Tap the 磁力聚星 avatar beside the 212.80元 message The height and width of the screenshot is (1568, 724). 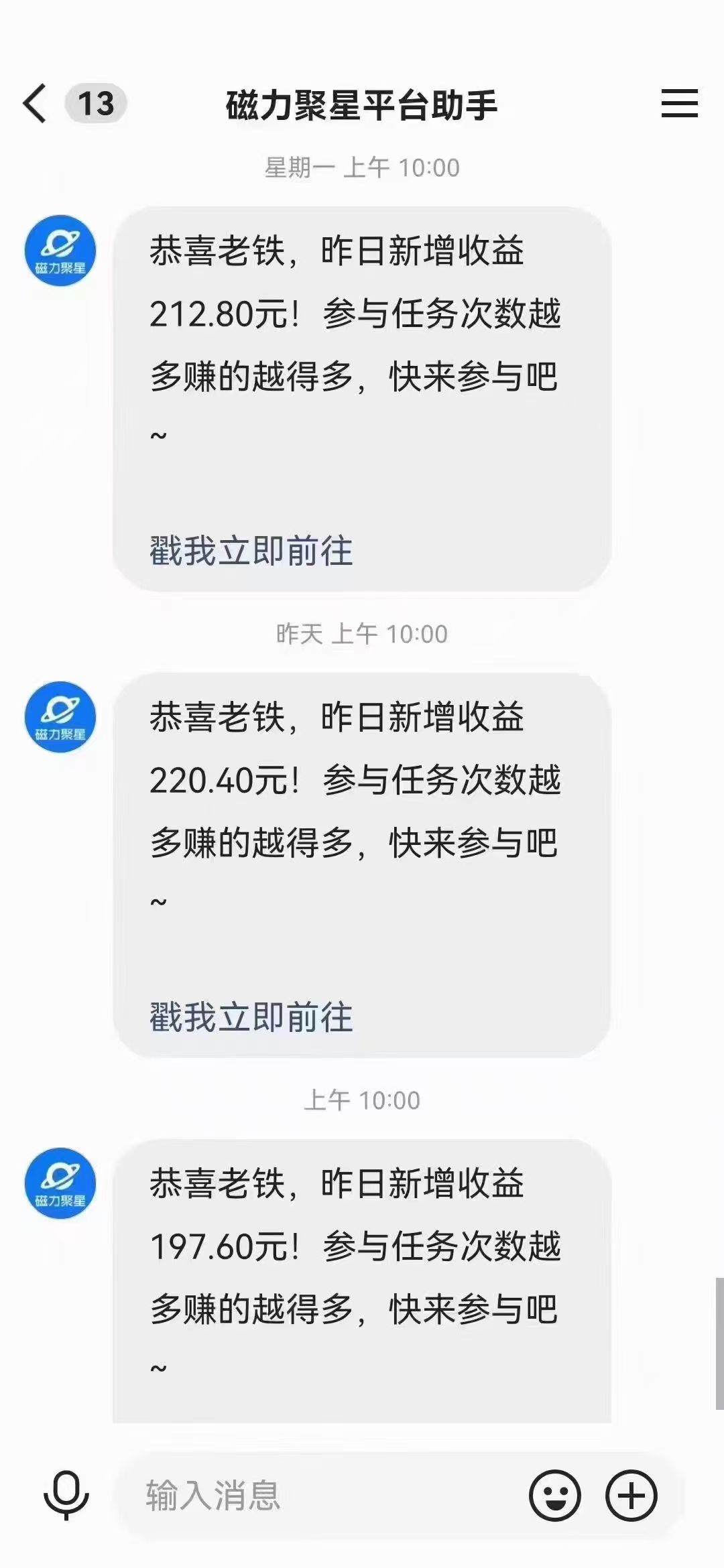coord(60,251)
